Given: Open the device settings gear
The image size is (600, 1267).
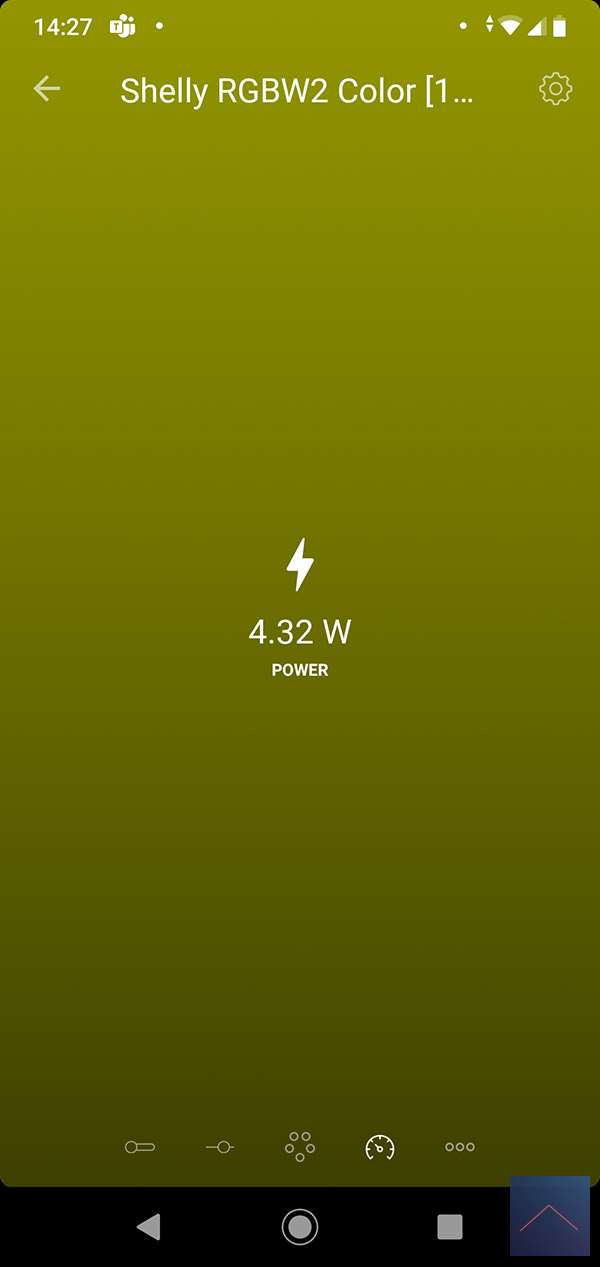Looking at the screenshot, I should click(x=555, y=89).
